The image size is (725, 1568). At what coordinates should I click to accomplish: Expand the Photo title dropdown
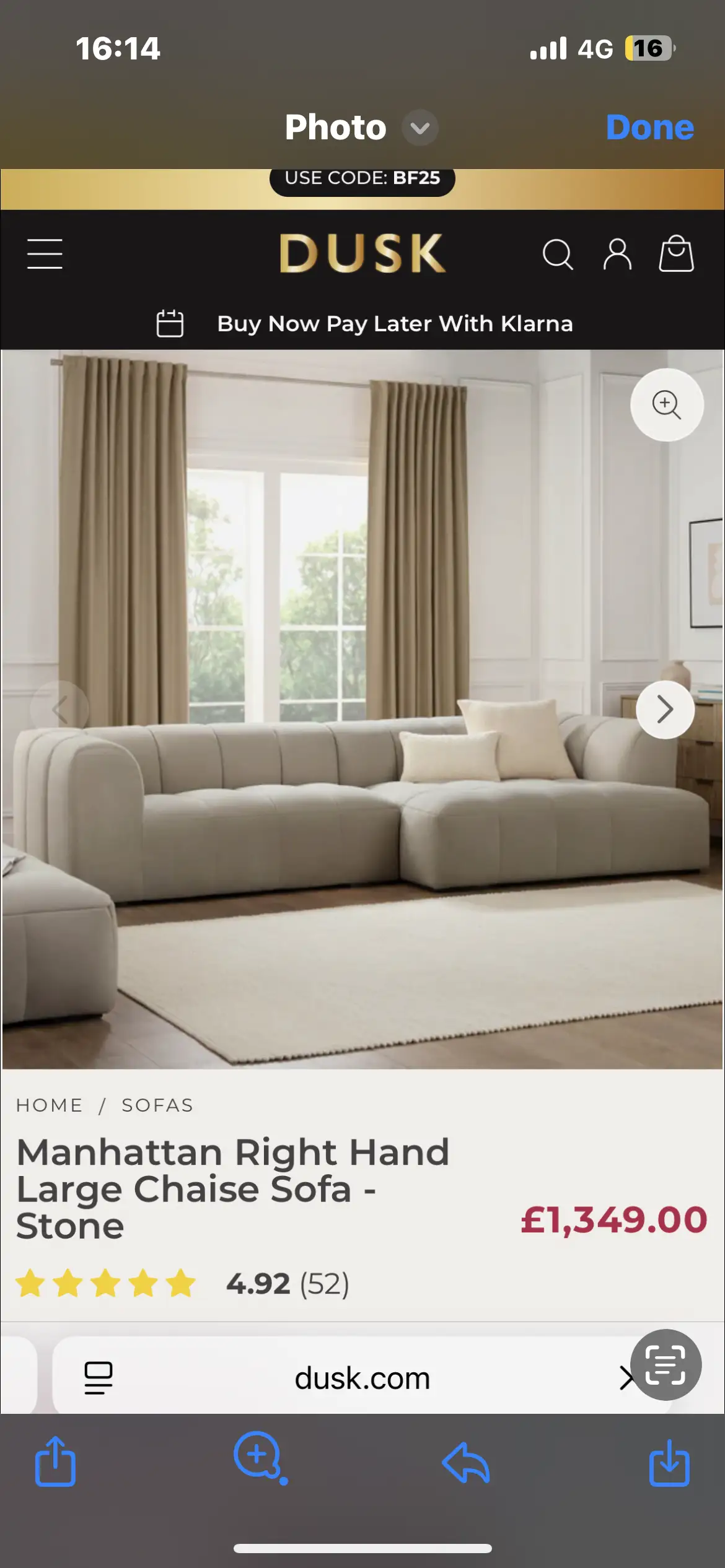pyautogui.click(x=420, y=128)
